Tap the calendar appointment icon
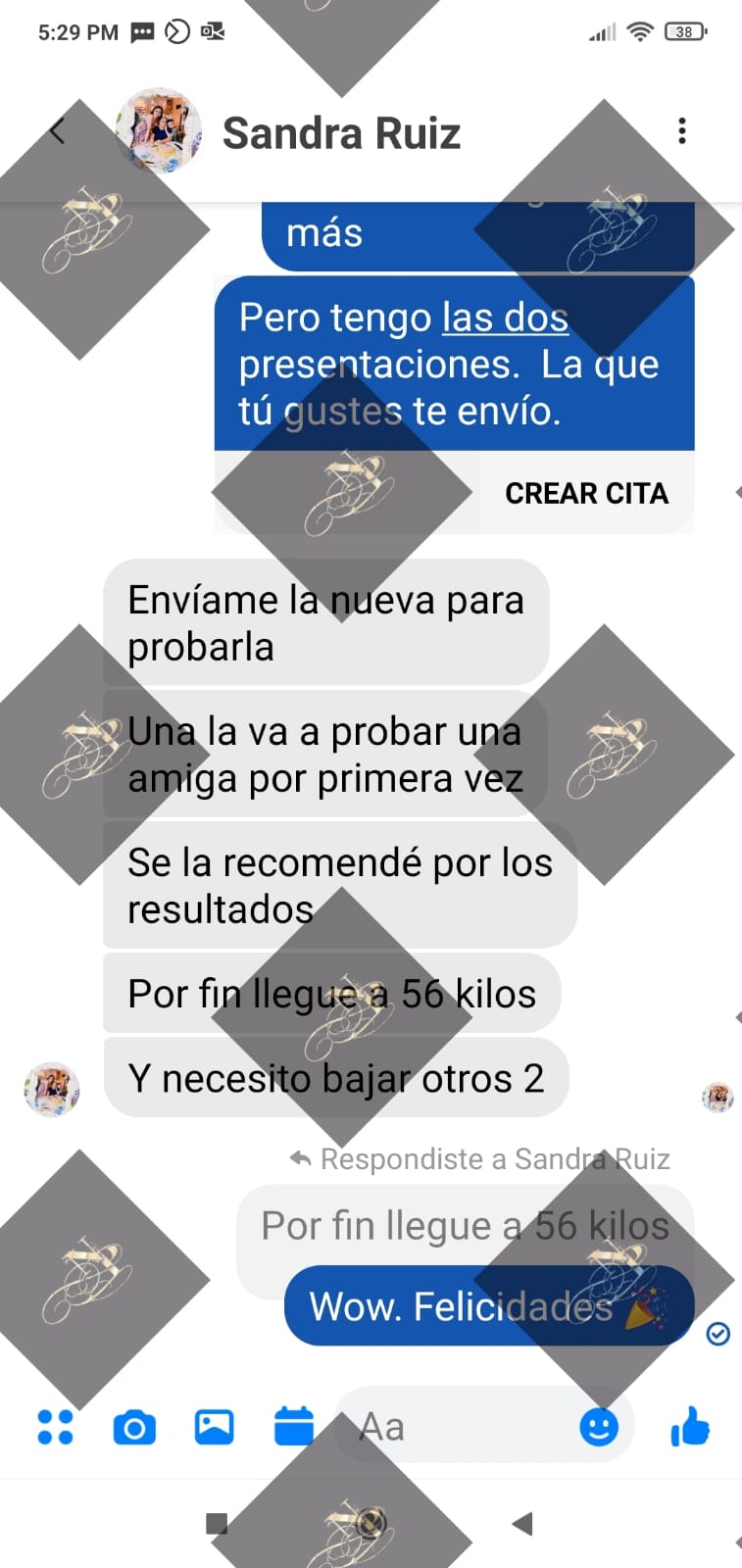 293,1427
